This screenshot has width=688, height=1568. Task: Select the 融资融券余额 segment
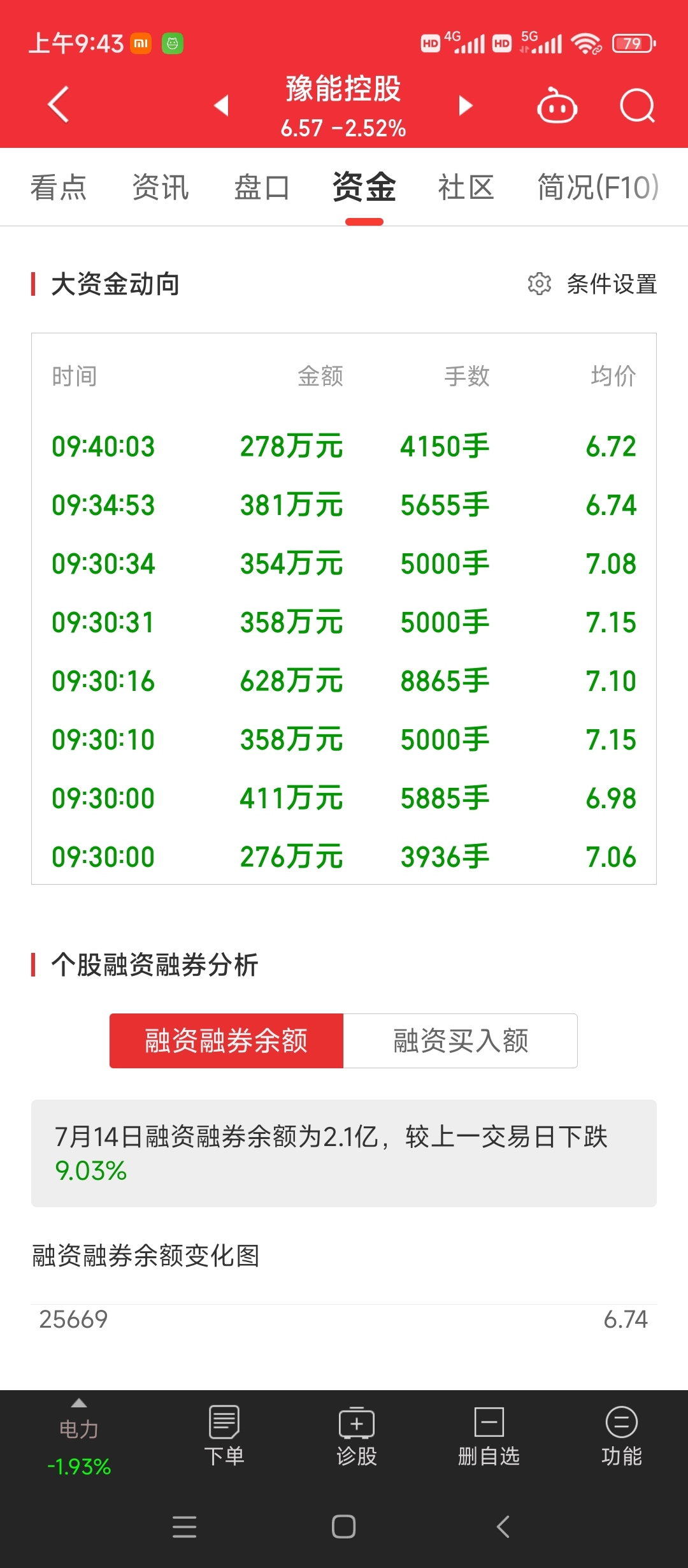226,1041
